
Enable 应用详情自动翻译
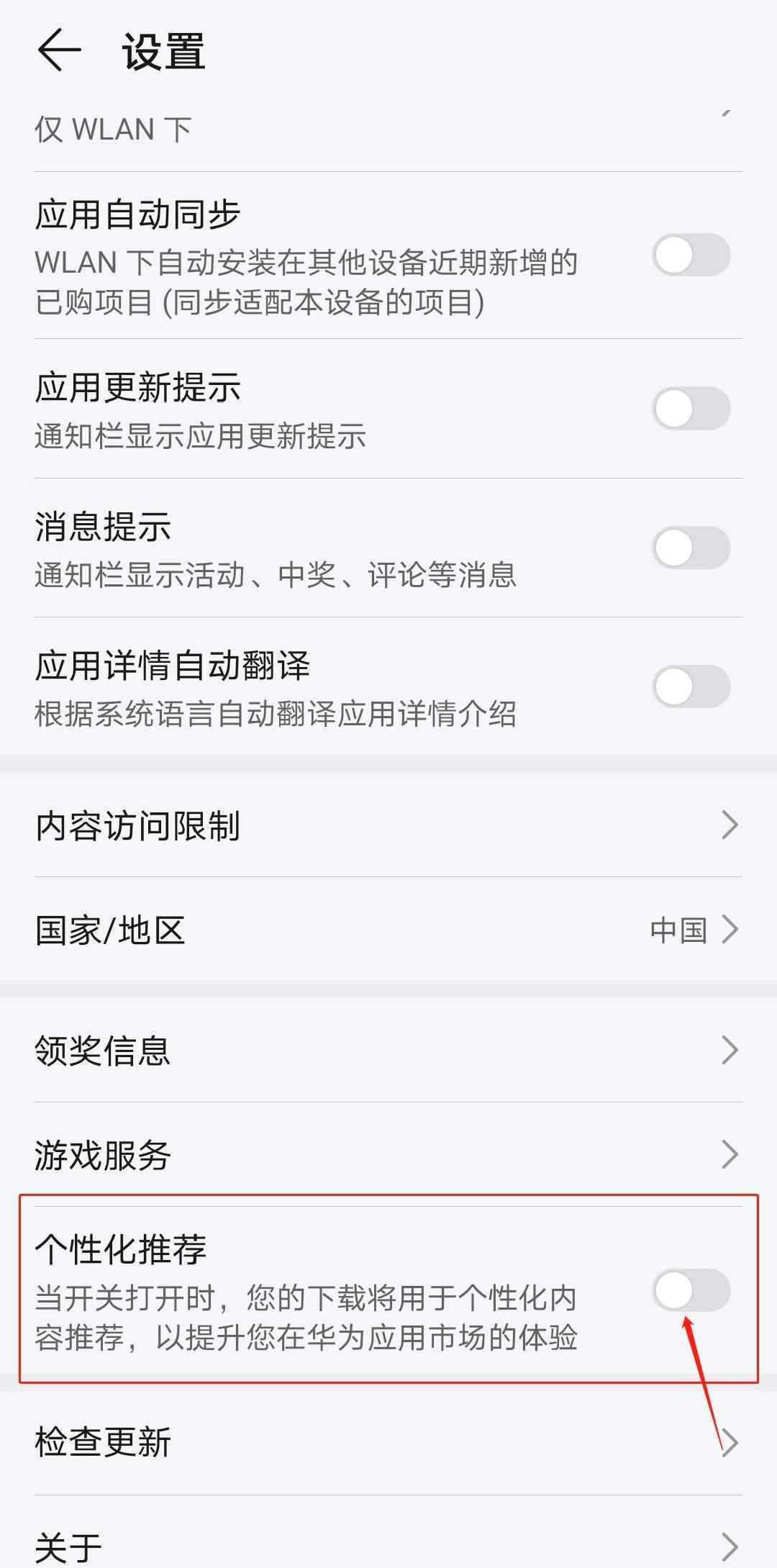click(691, 686)
